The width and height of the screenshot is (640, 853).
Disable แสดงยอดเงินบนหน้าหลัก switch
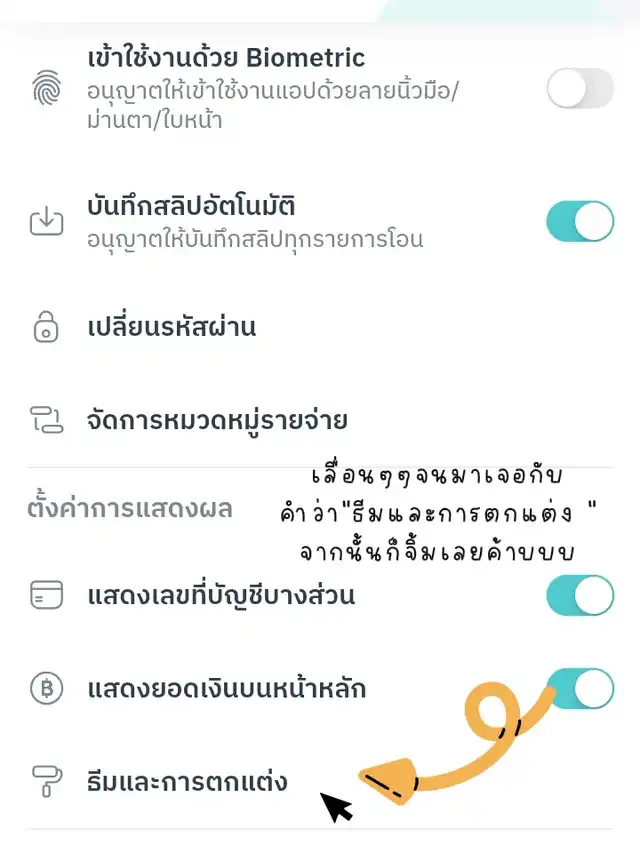[x=579, y=689]
